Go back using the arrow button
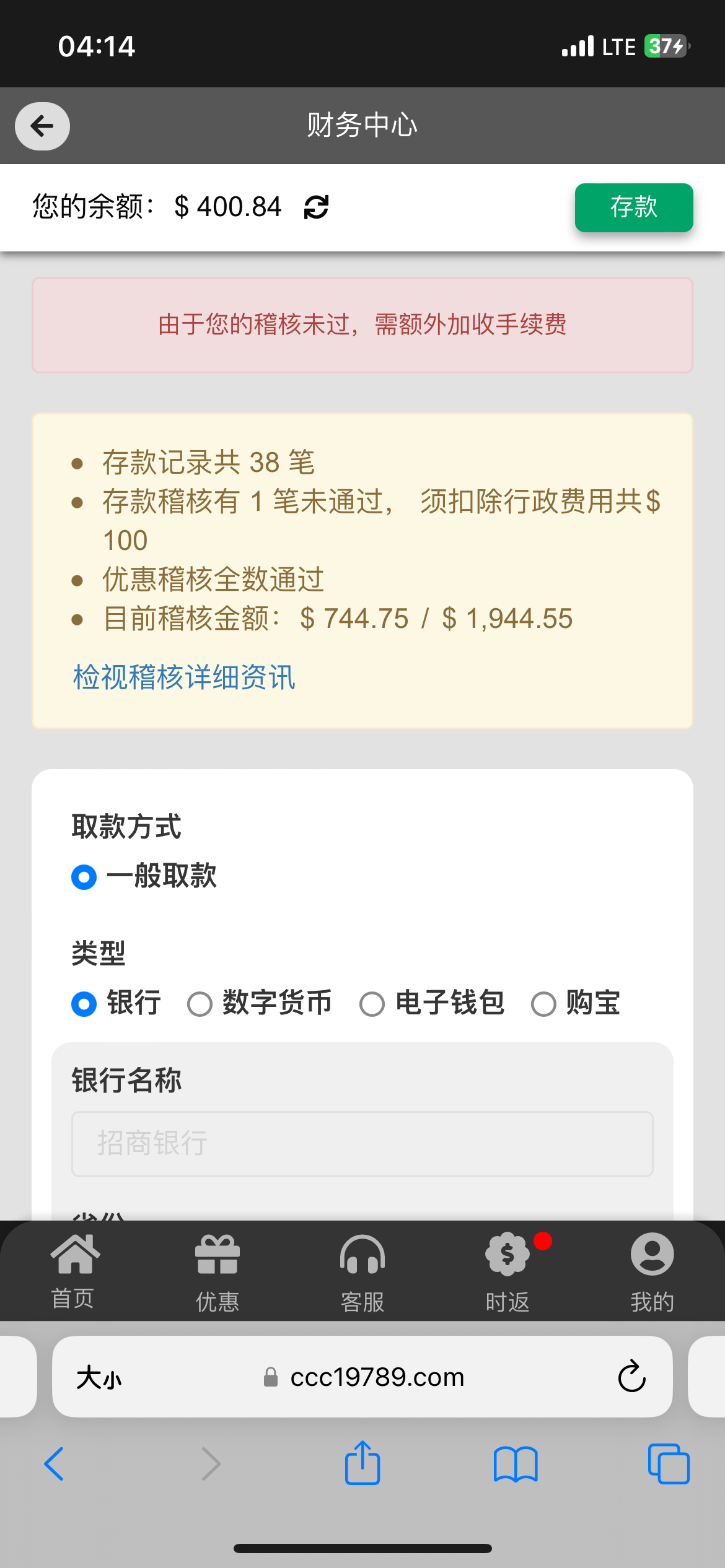The width and height of the screenshot is (725, 1568). click(x=42, y=126)
